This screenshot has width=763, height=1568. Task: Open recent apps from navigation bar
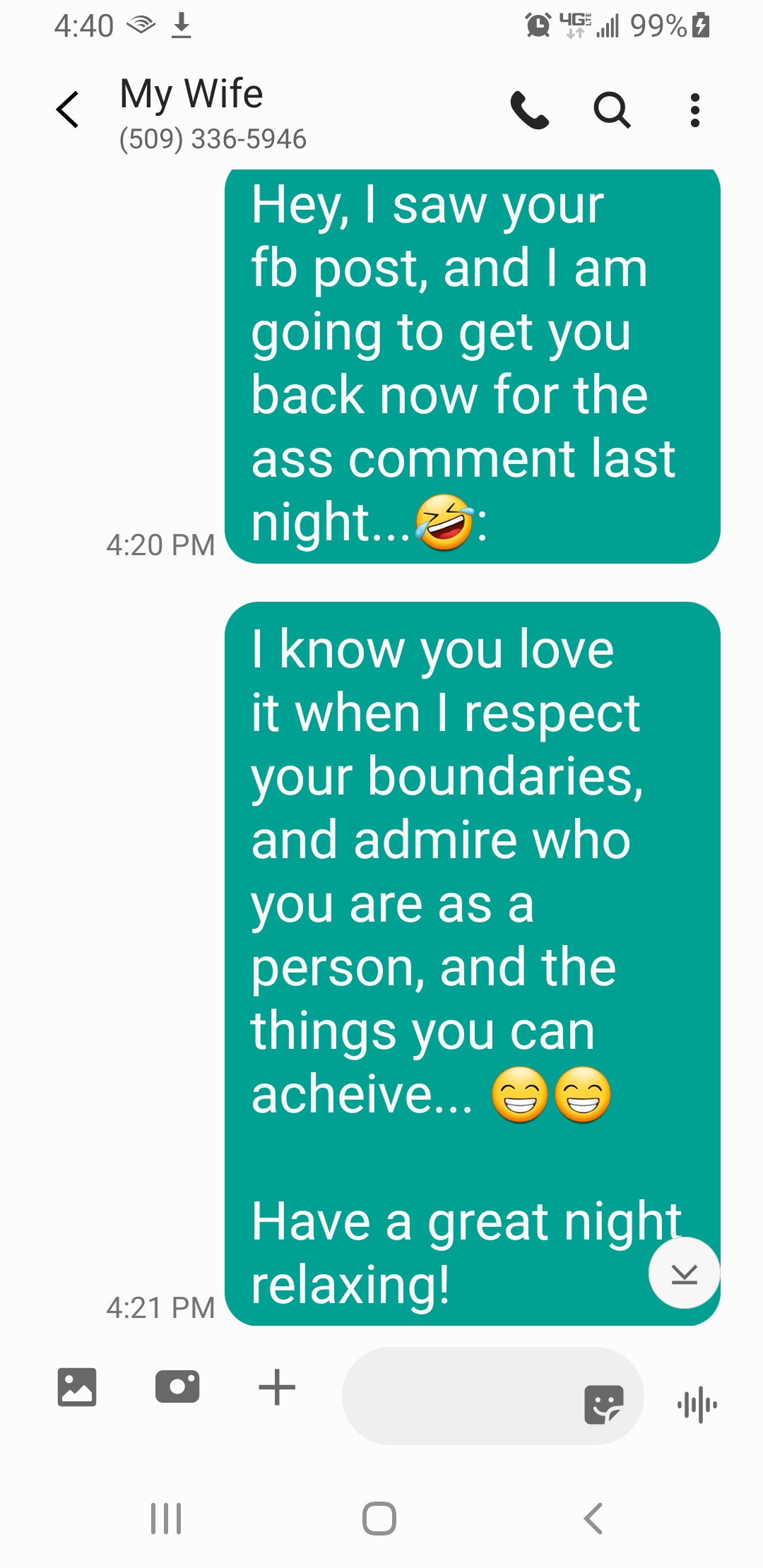[166, 1519]
